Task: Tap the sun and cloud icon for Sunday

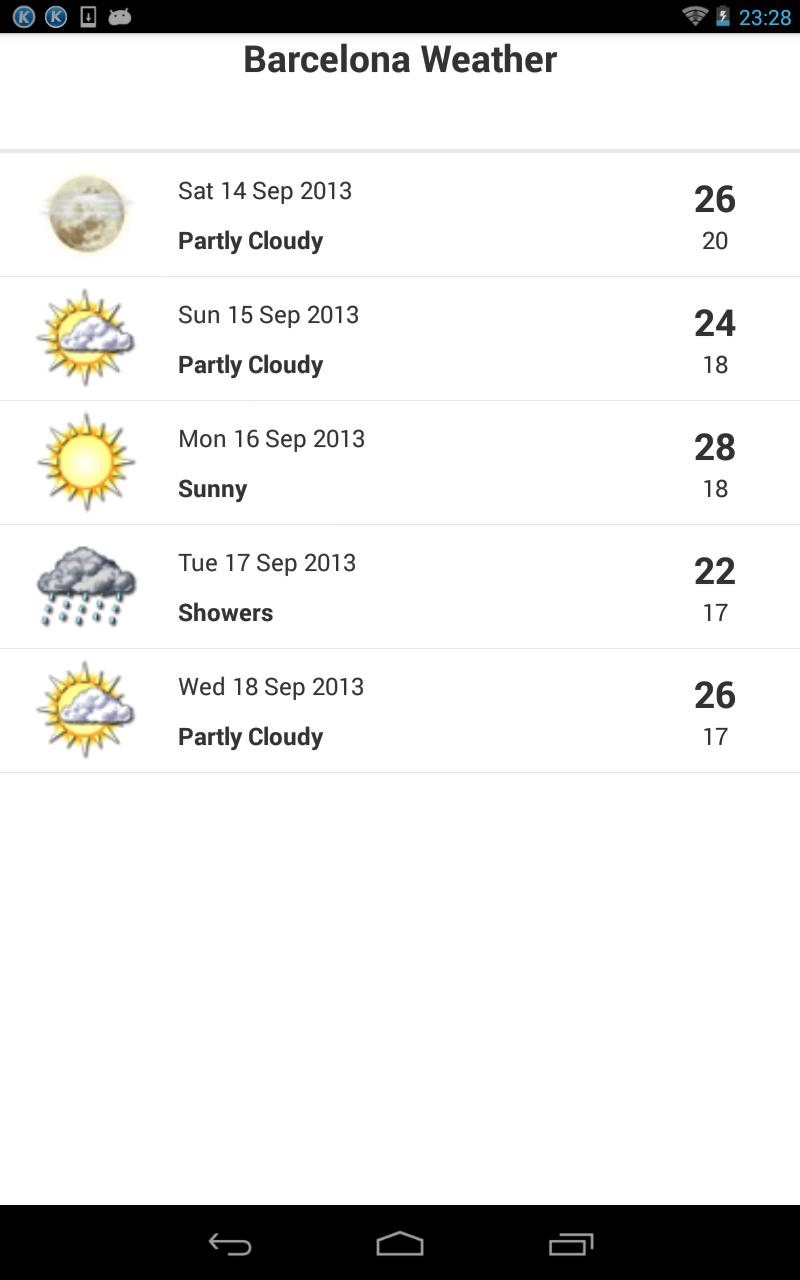Action: tap(86, 337)
